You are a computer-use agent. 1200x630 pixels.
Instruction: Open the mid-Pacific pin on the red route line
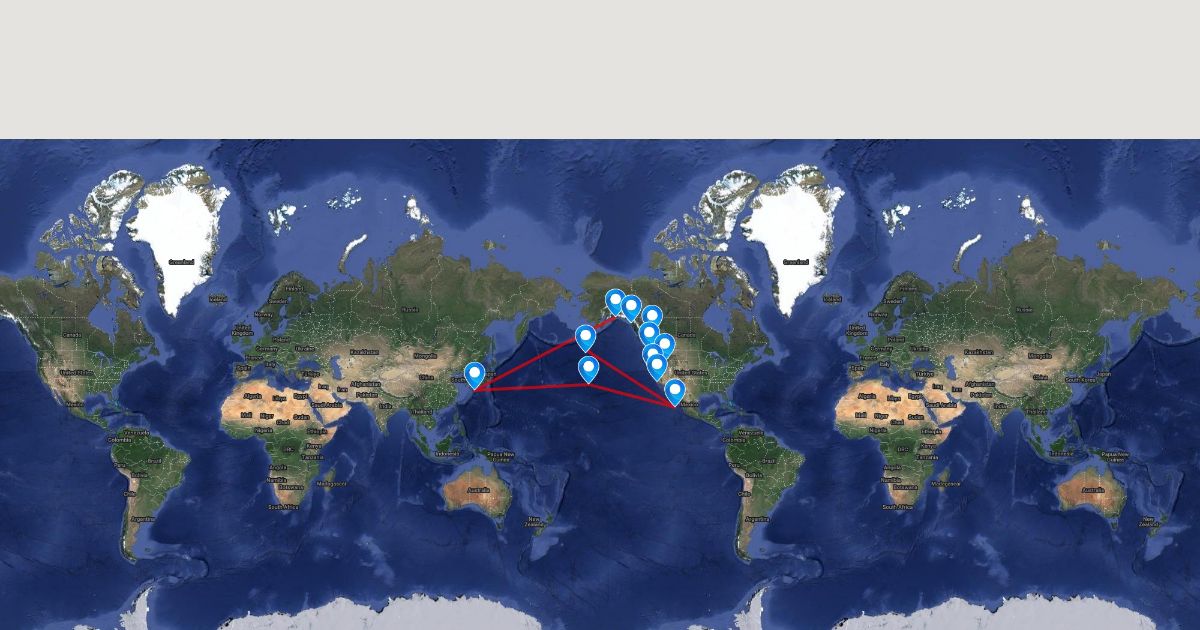pos(586,338)
